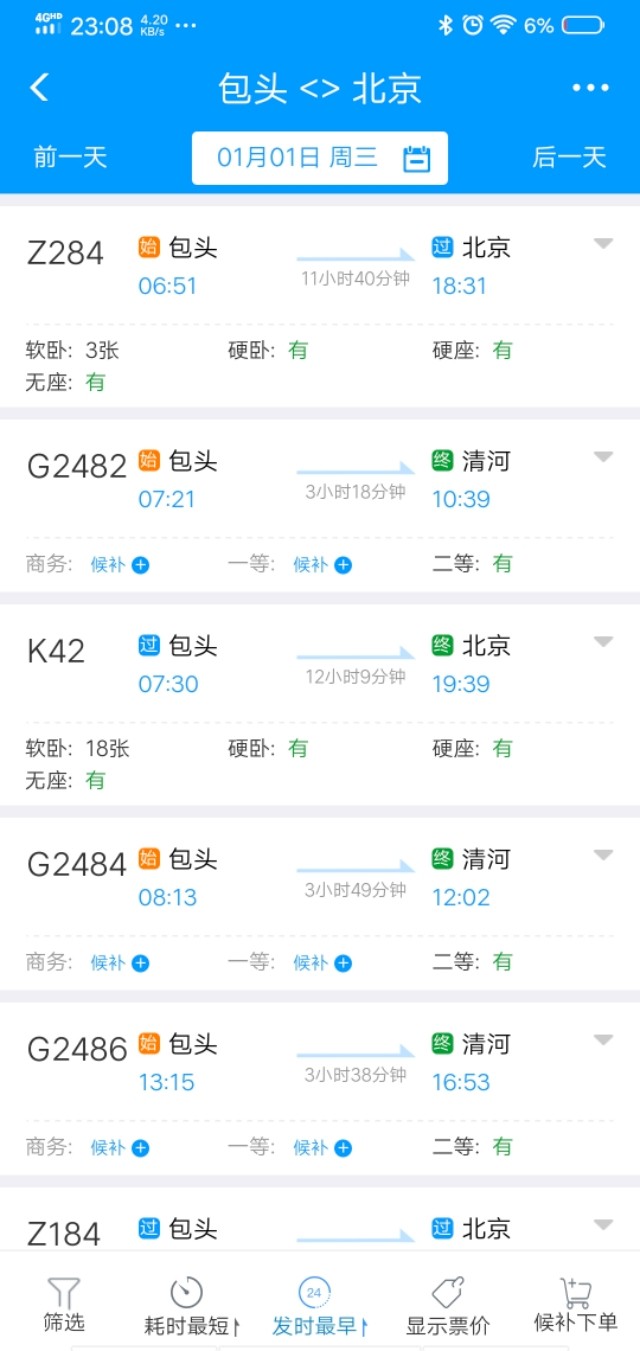Show ticket prices (显示票价)
This screenshot has height=1351, width=640.
coord(447,1306)
